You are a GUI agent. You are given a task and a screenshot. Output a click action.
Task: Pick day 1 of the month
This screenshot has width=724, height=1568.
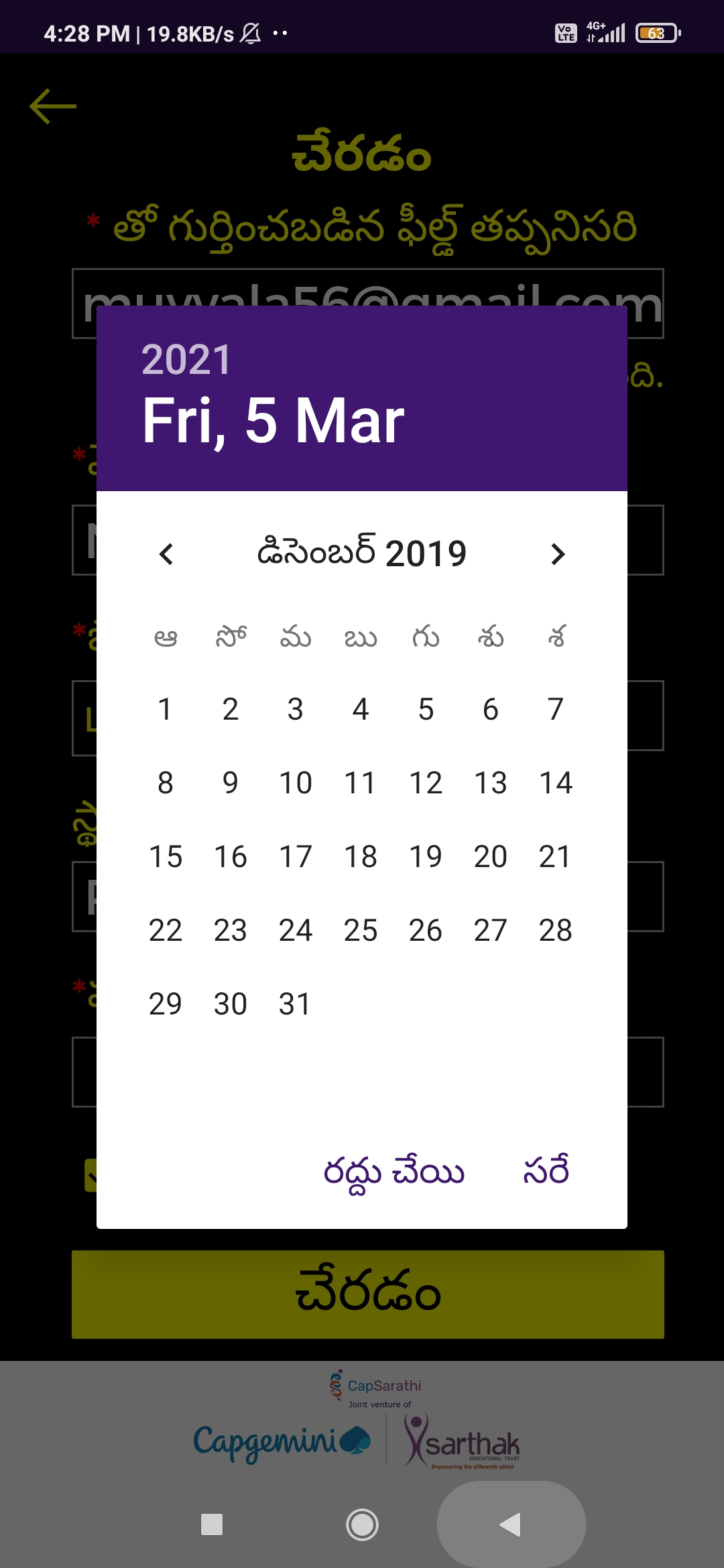click(x=165, y=710)
